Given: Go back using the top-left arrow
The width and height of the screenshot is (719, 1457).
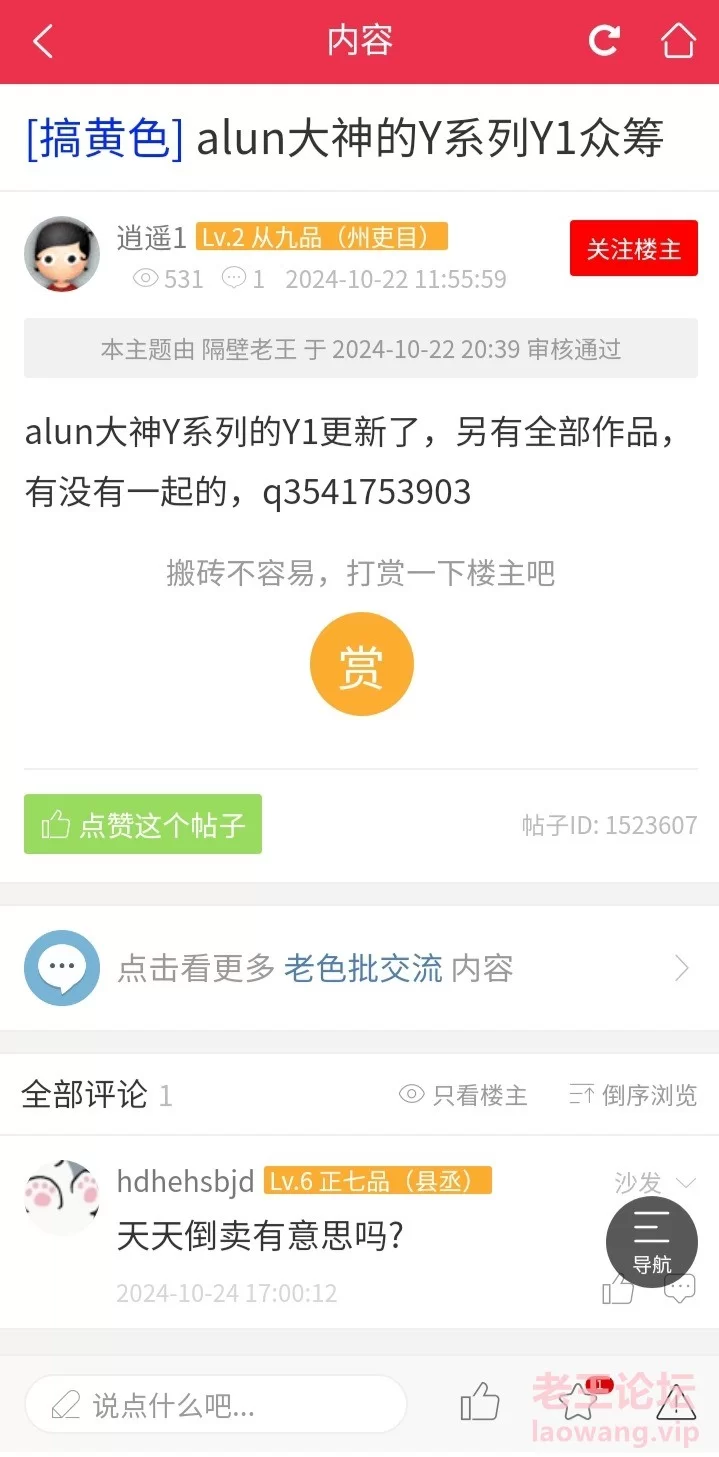Looking at the screenshot, I should coord(42,42).
